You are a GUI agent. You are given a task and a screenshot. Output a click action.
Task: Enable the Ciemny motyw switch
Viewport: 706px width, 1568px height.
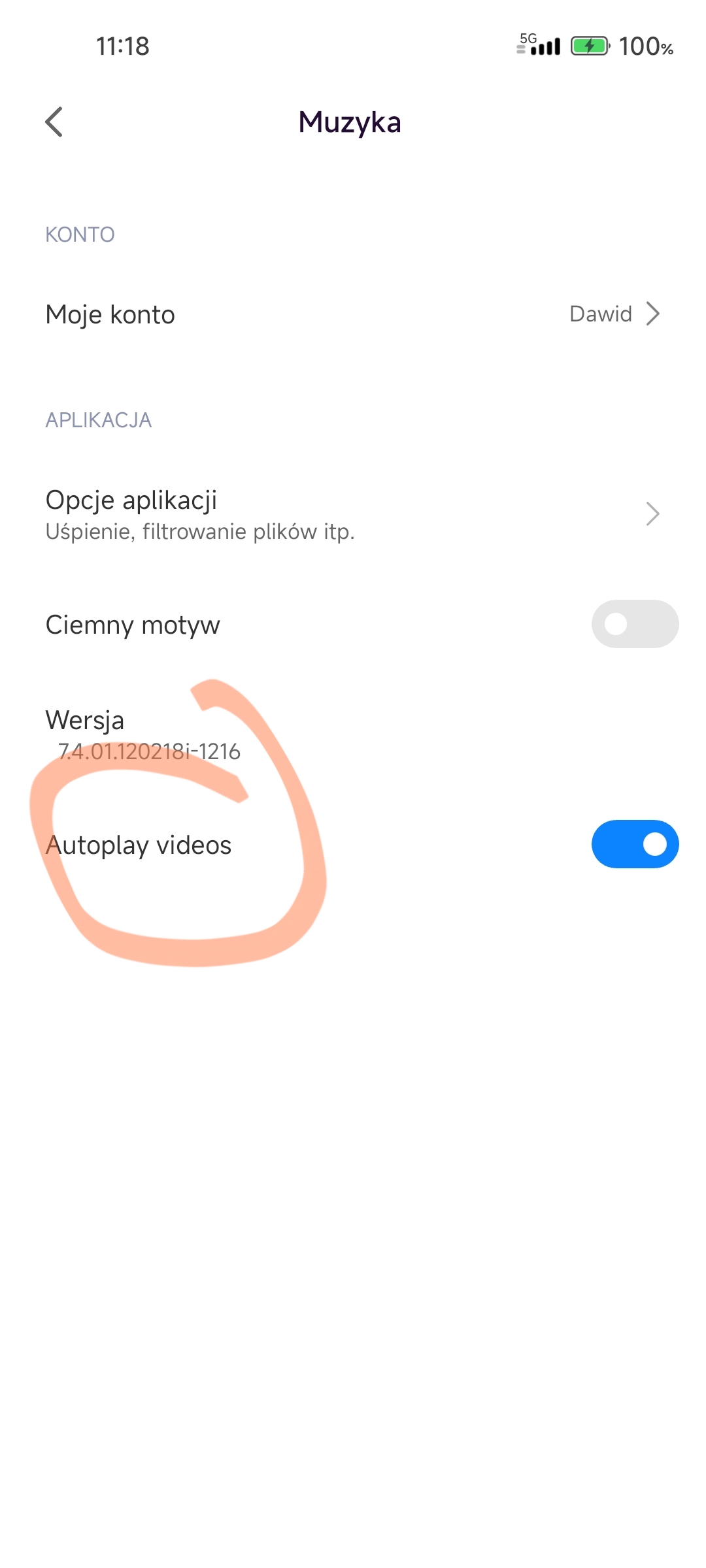(634, 624)
